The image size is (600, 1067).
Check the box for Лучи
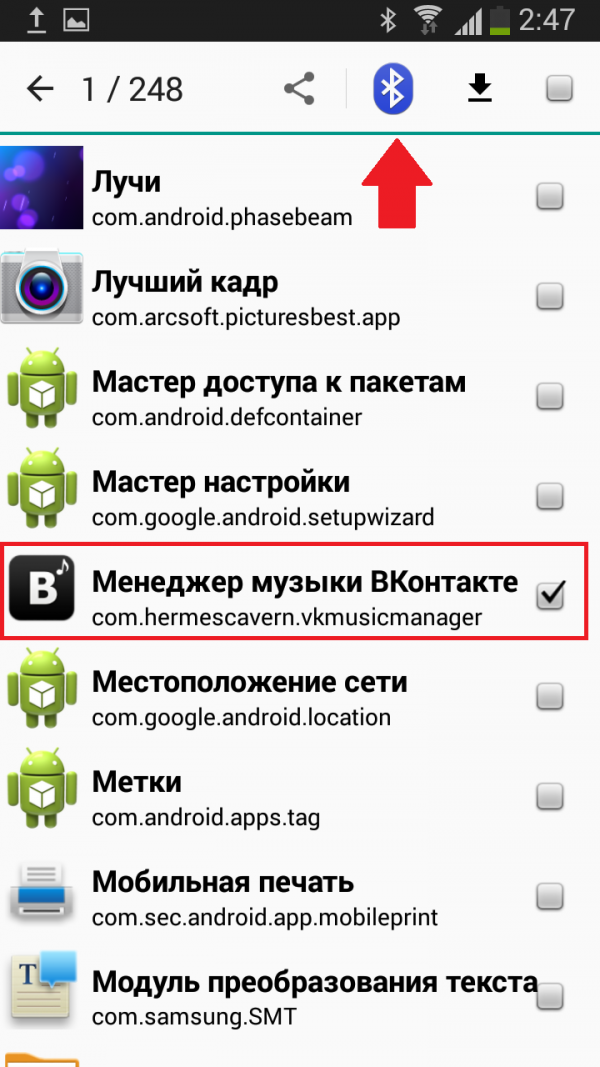(550, 197)
